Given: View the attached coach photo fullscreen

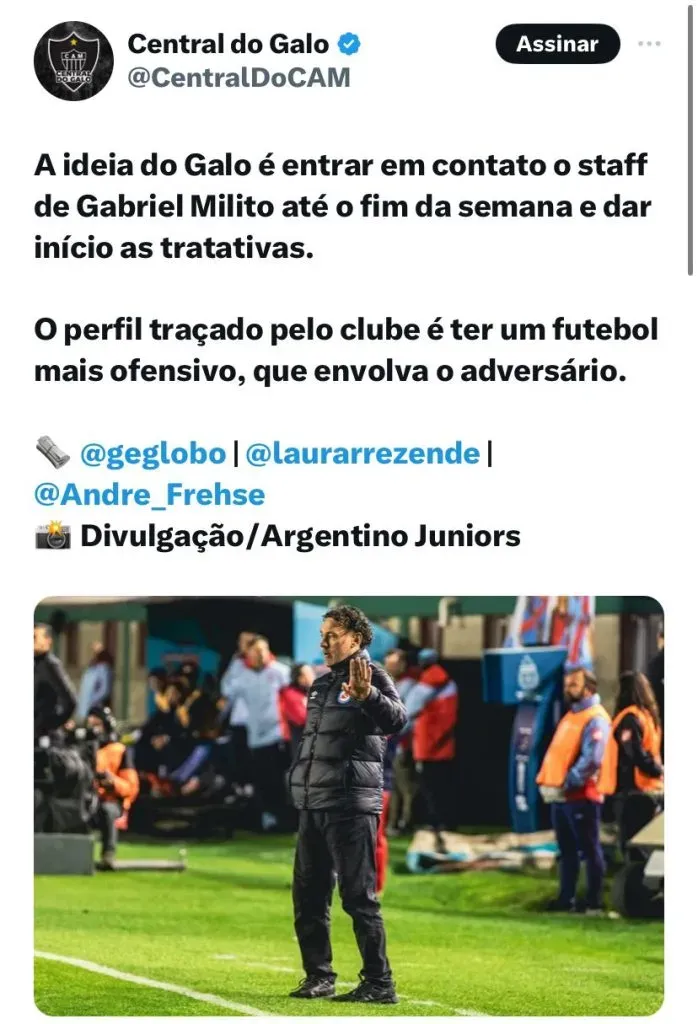Looking at the screenshot, I should click(348, 805).
